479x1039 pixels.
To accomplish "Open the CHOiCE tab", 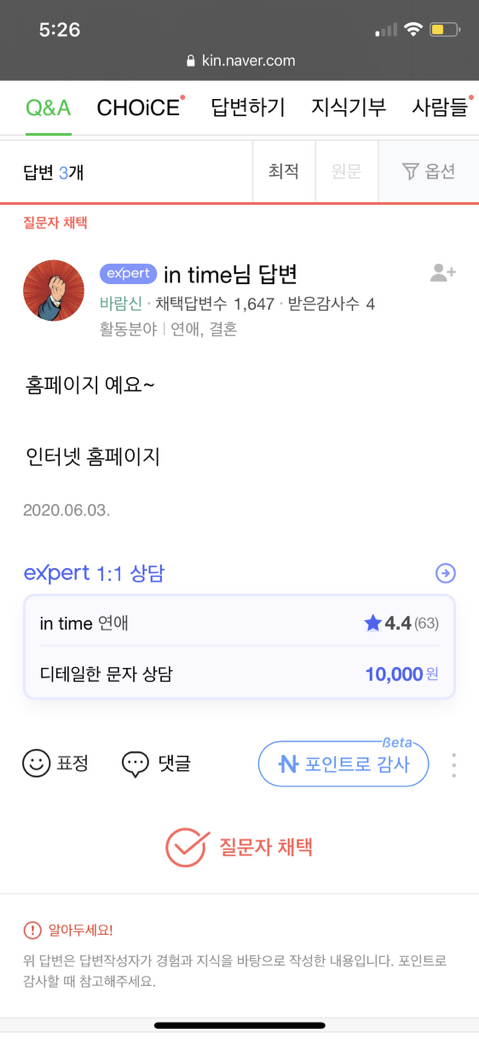I will click(x=140, y=108).
